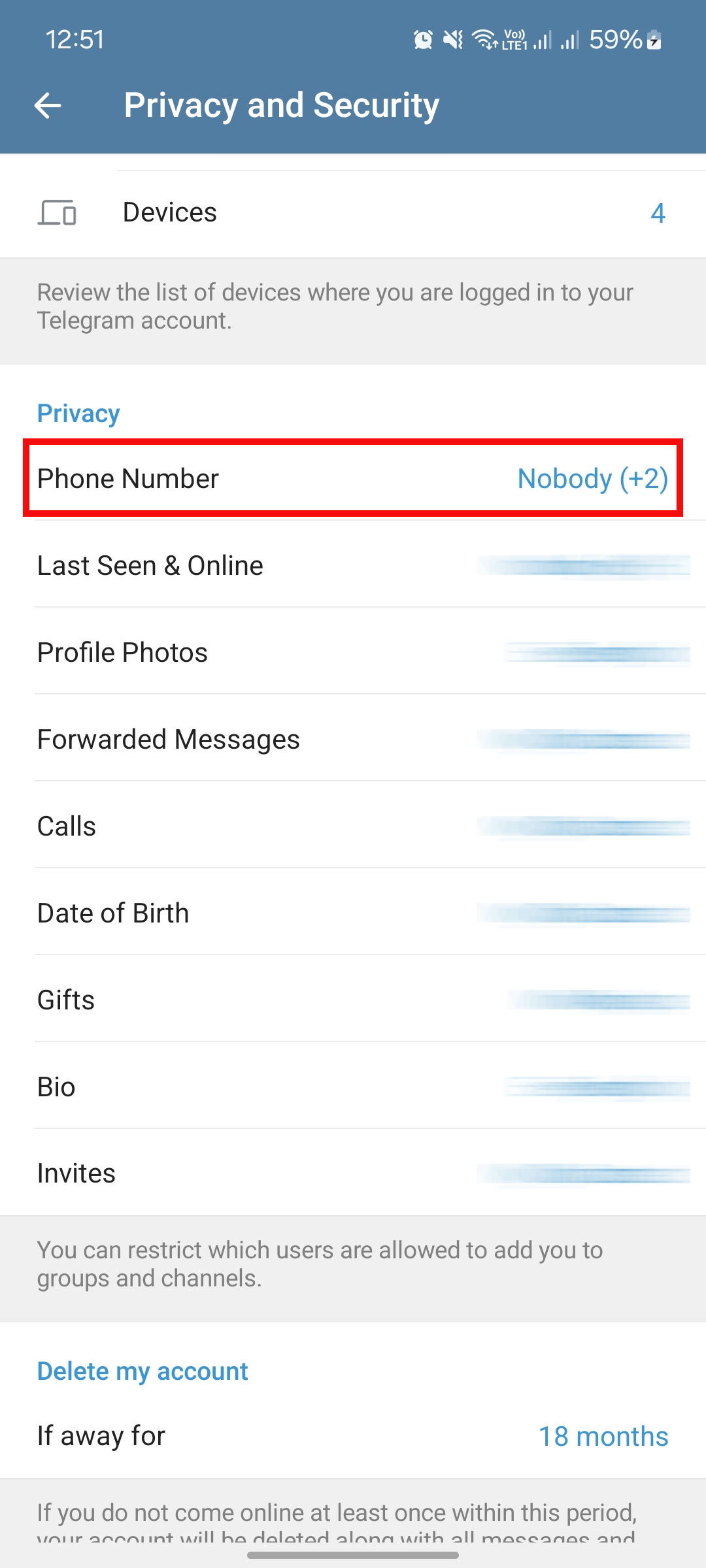Open Gifts privacy setting
706x1568 pixels.
353,1000
